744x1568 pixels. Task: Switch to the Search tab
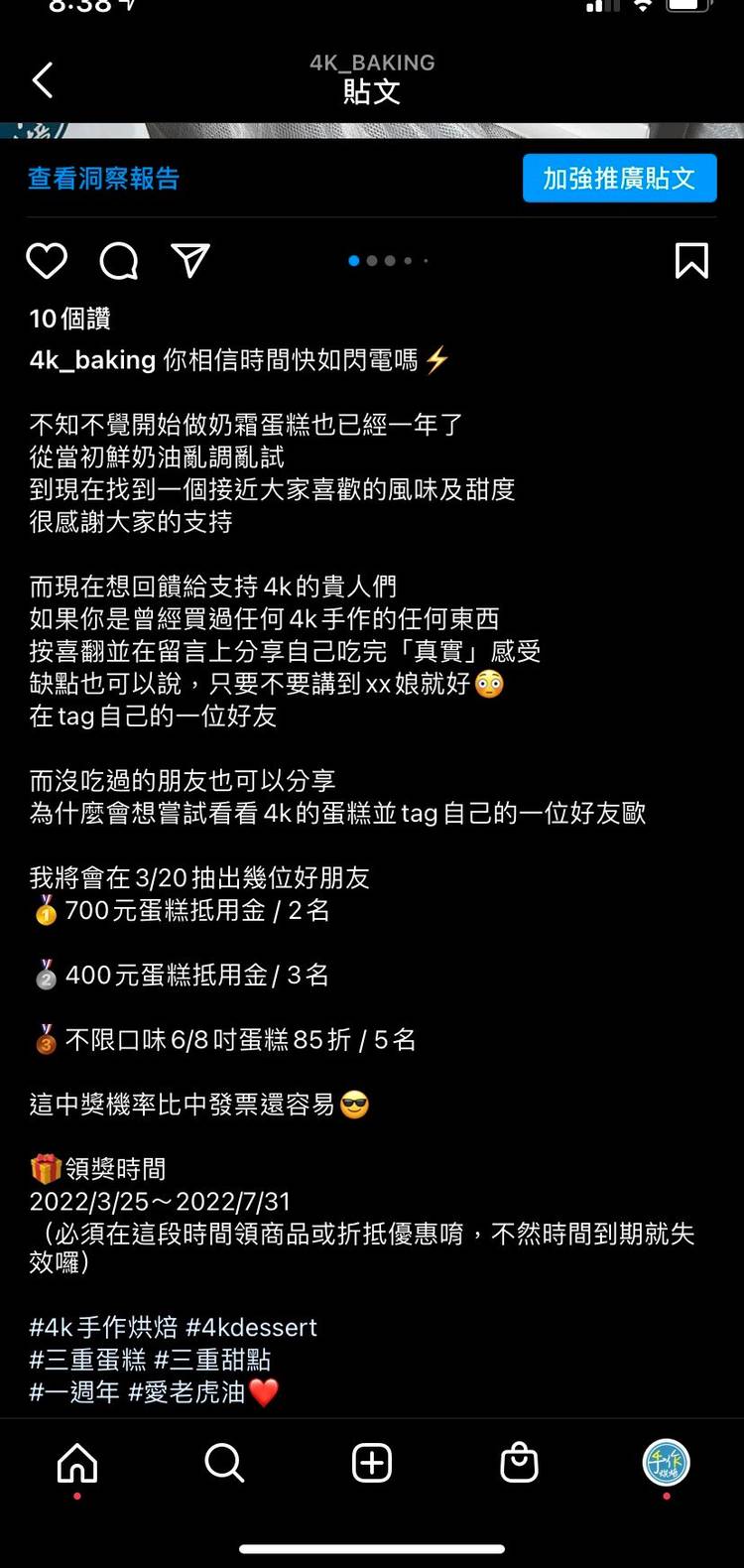click(x=224, y=1463)
